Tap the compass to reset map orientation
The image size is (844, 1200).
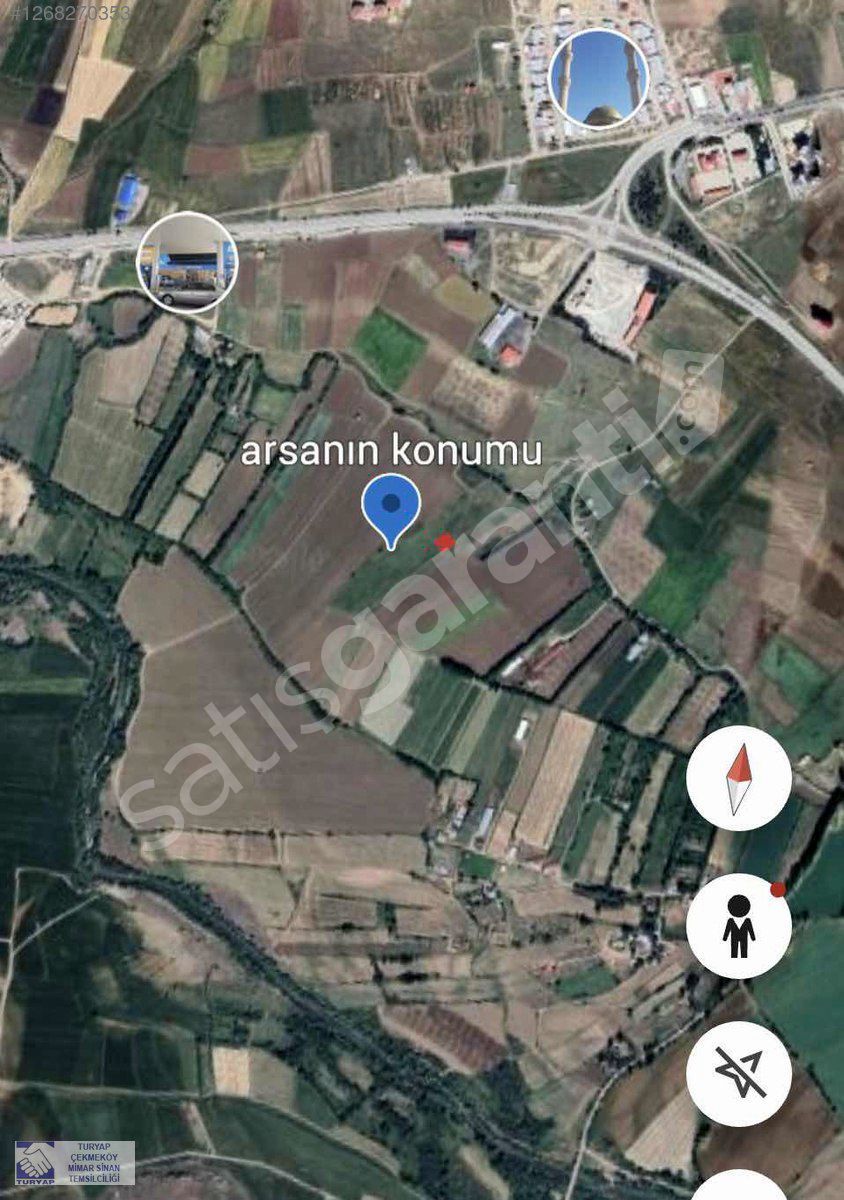738,778
